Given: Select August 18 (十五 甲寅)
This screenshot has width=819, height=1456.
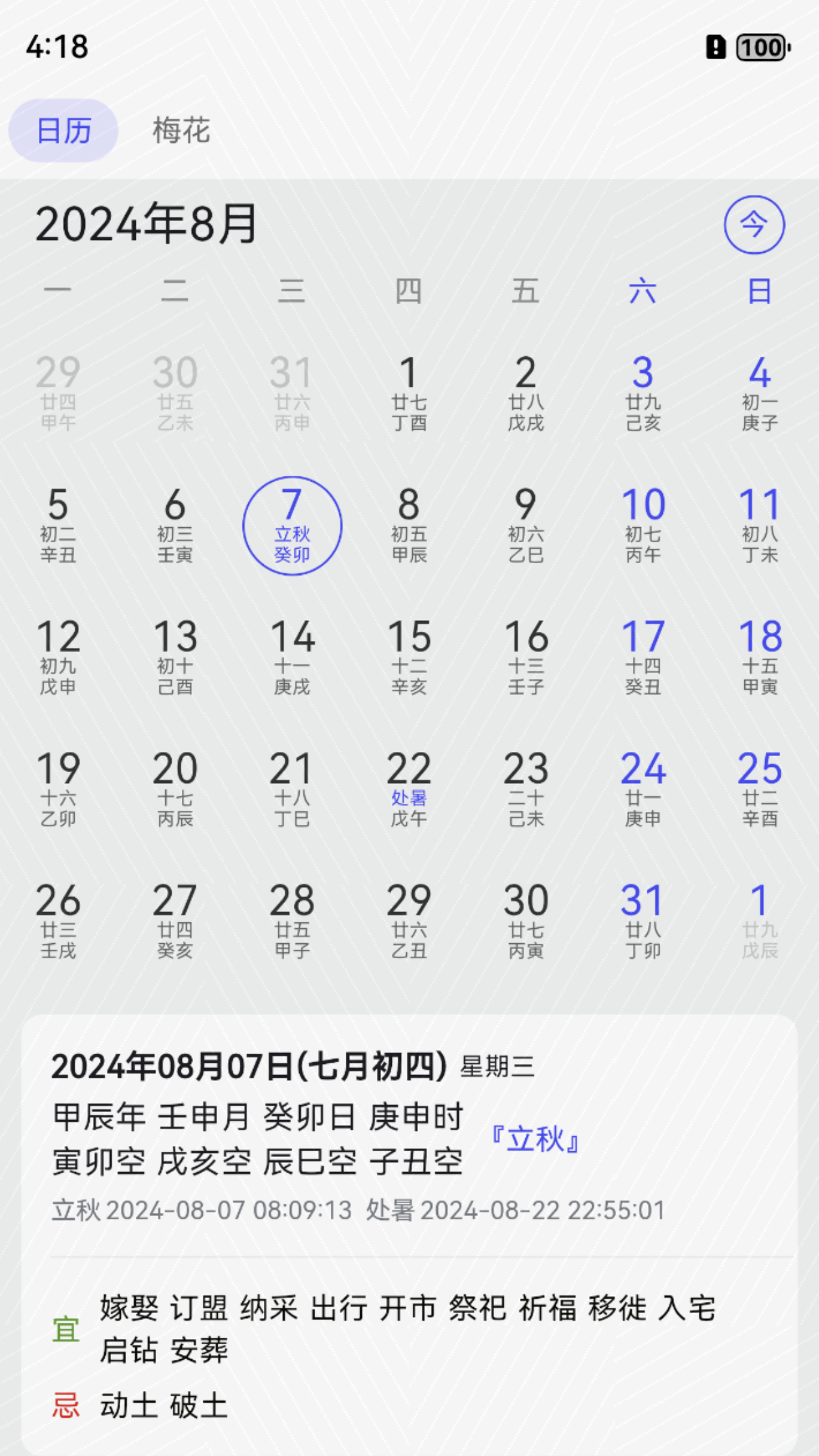Looking at the screenshot, I should 759,658.
